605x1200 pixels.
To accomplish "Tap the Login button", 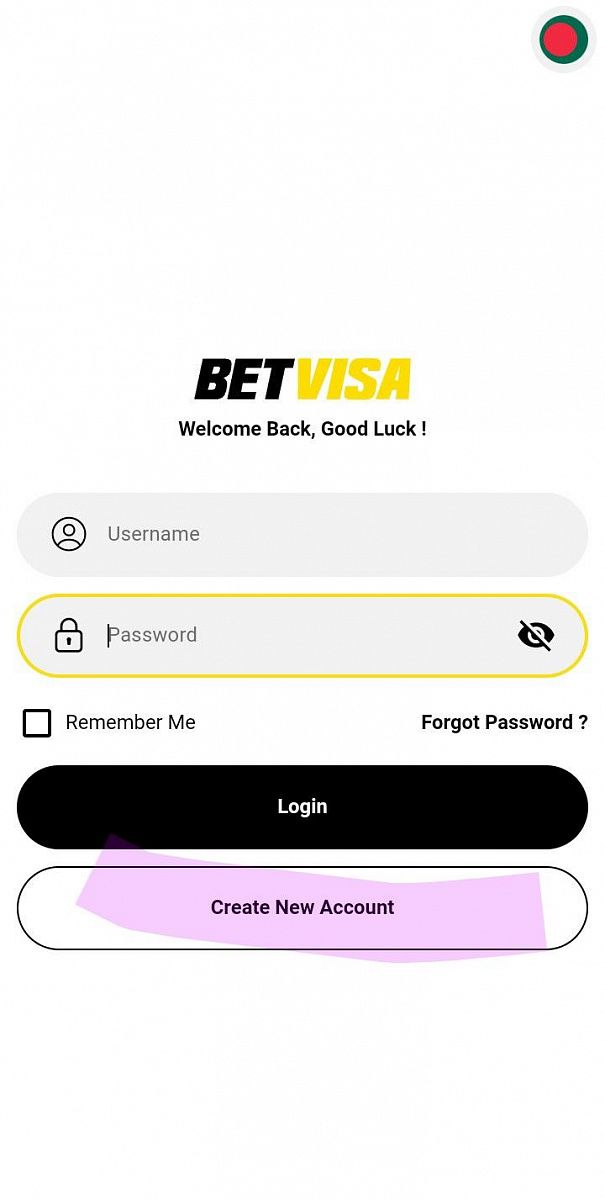I will (x=302, y=807).
